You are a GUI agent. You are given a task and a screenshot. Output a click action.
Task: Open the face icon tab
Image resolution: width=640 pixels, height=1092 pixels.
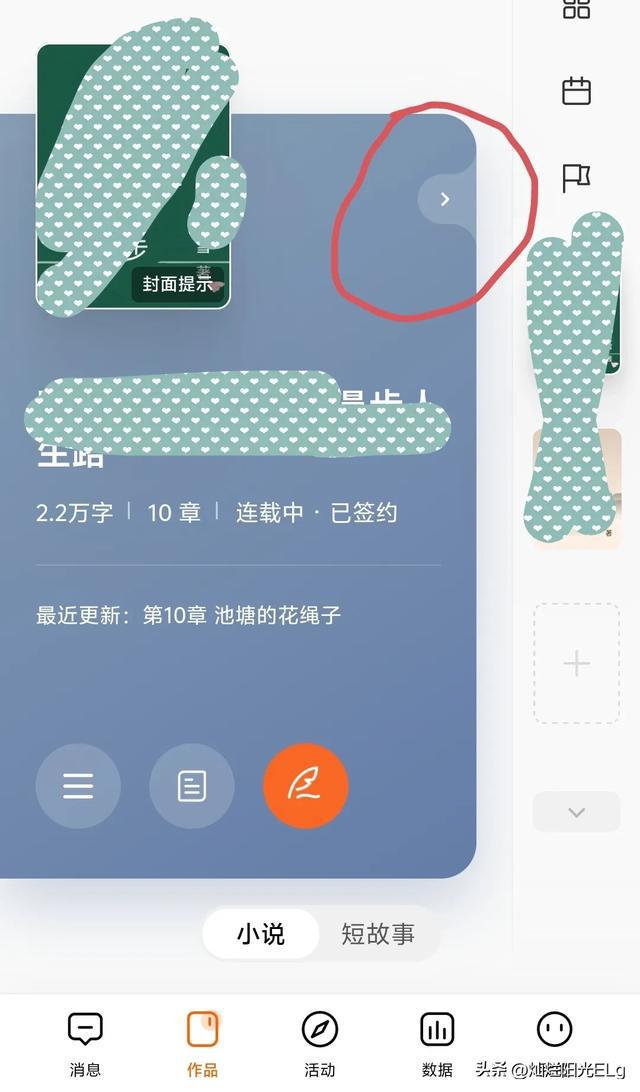pos(554,1030)
